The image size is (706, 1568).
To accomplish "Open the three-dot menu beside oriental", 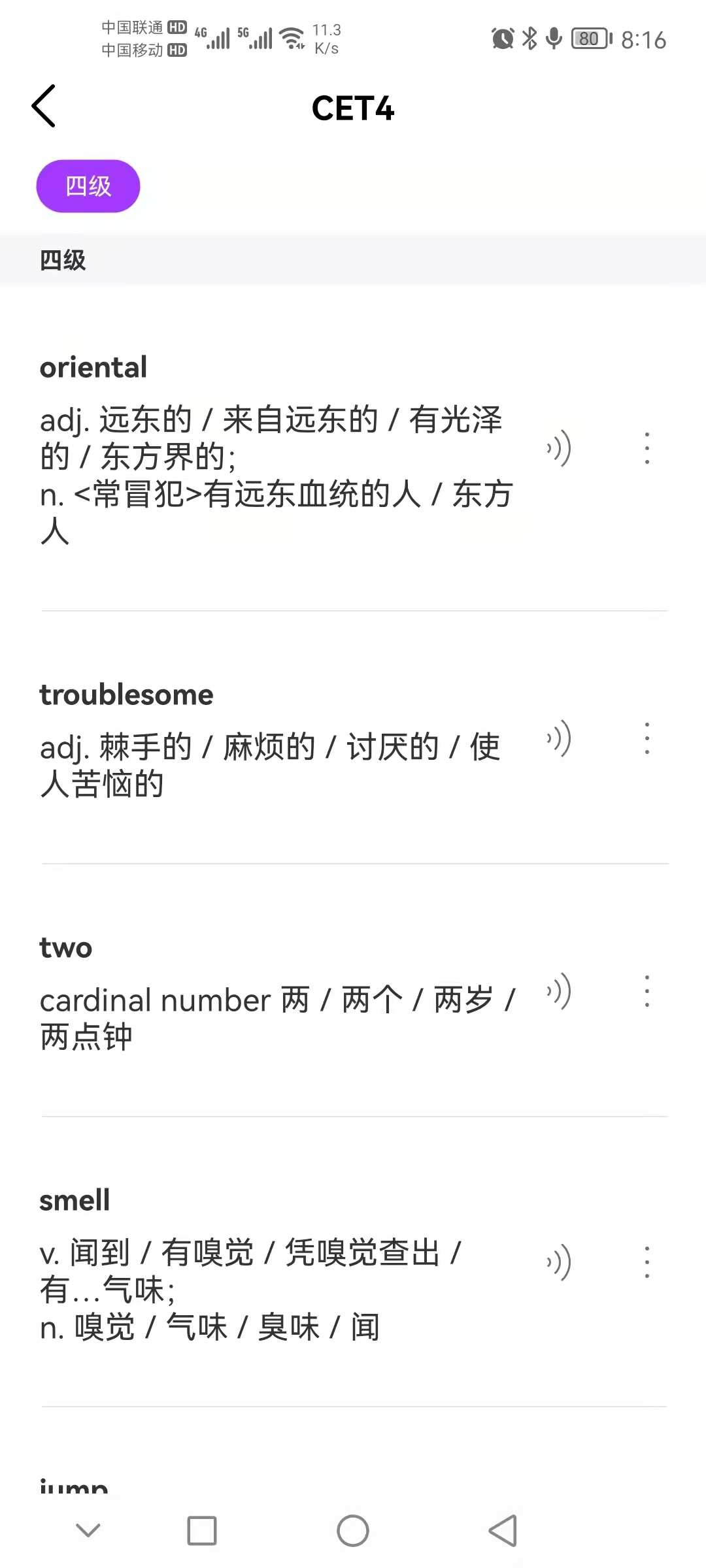I will pos(646,448).
